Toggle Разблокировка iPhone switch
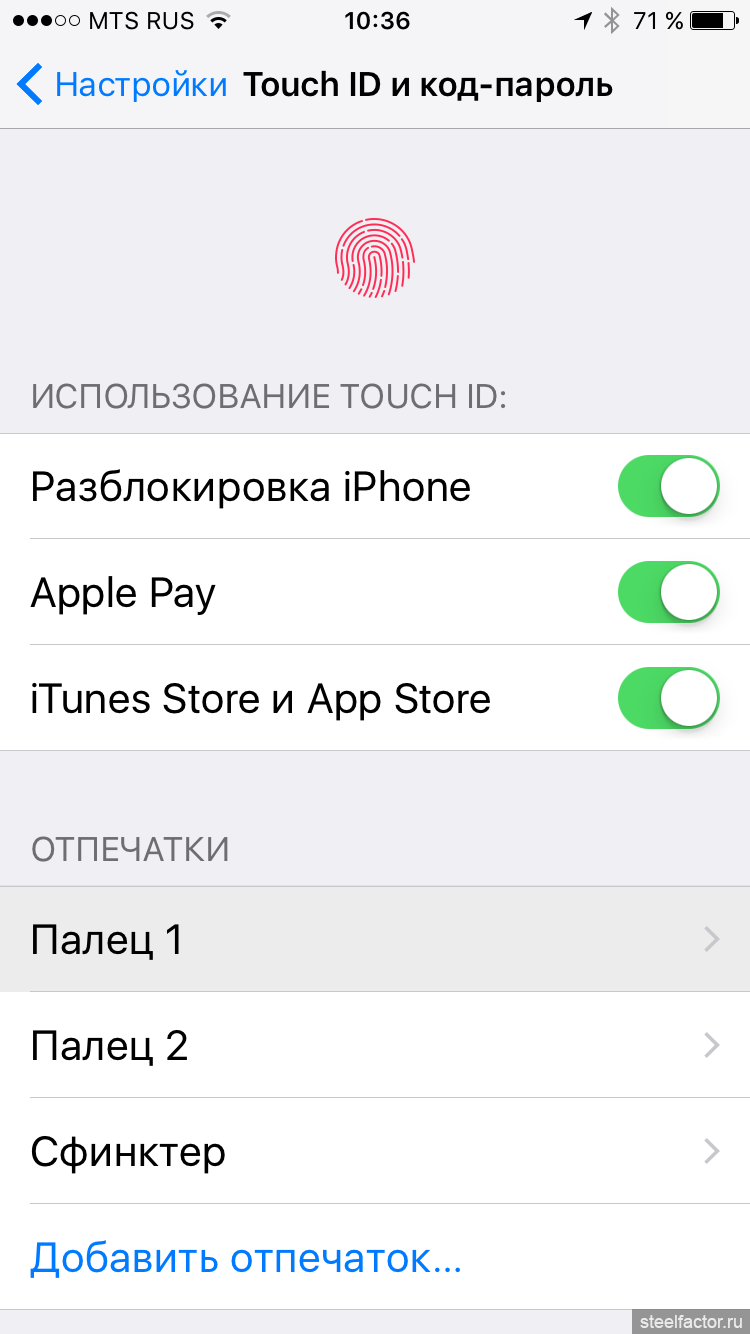This screenshot has height=1334, width=750. 669,487
